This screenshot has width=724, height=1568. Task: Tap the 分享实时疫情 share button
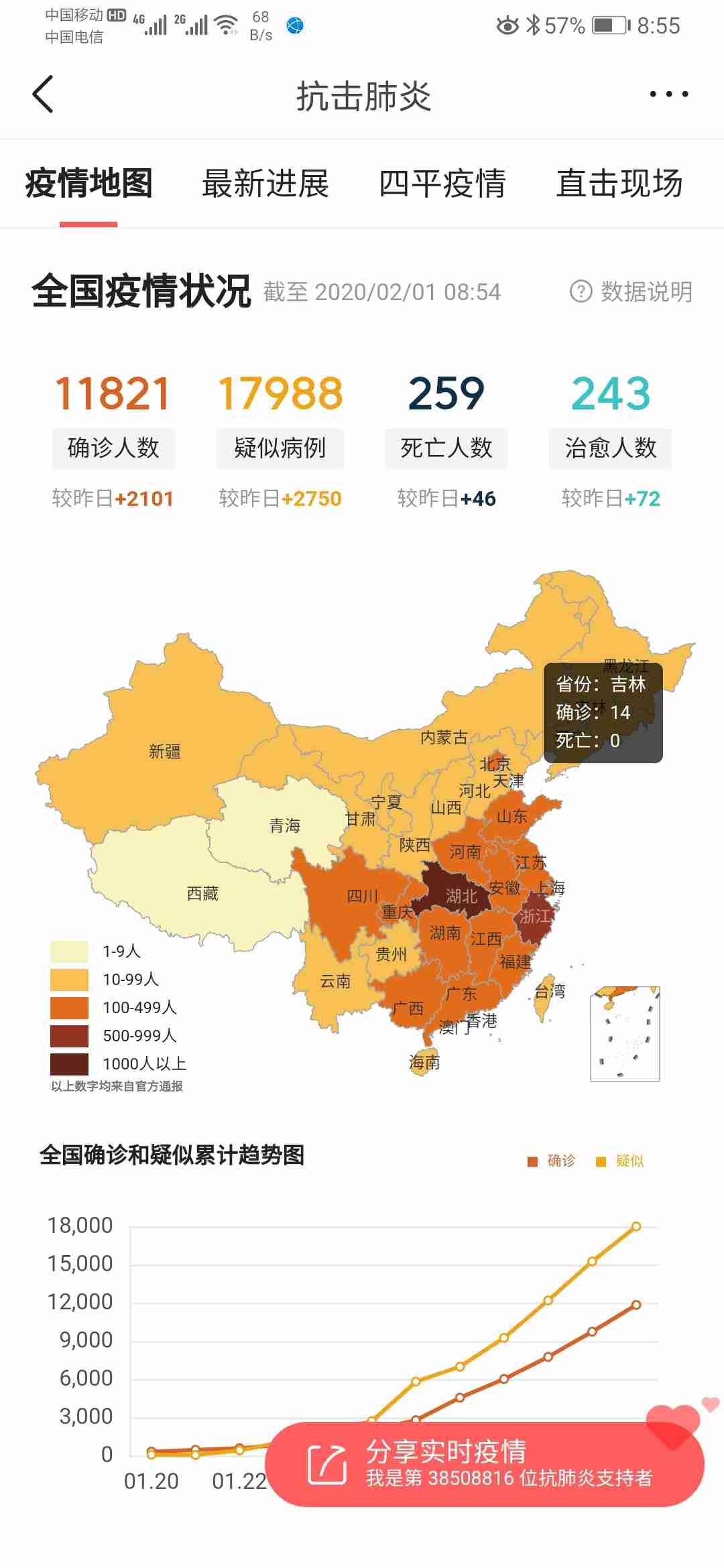(x=488, y=1464)
